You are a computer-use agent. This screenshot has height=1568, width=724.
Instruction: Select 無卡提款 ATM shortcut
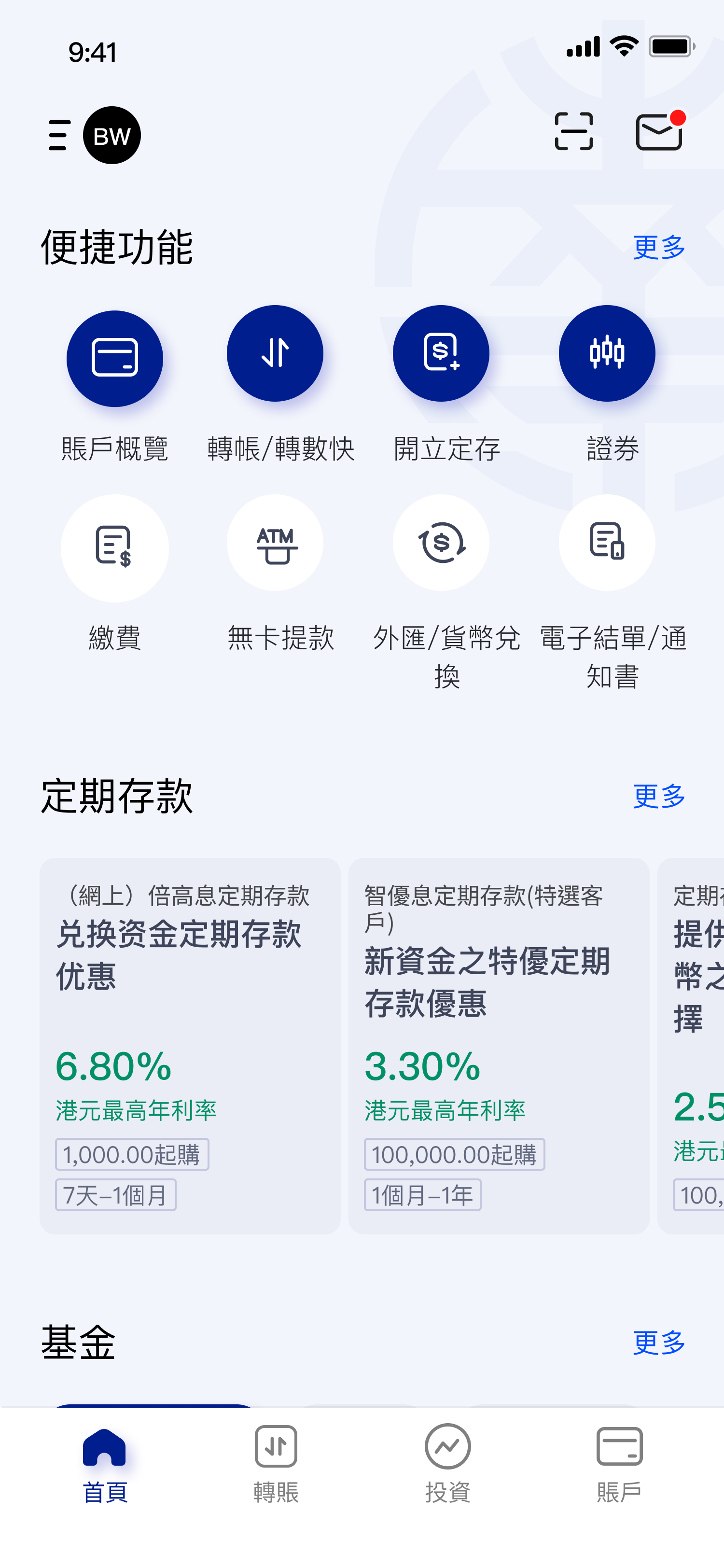pyautogui.click(x=275, y=543)
